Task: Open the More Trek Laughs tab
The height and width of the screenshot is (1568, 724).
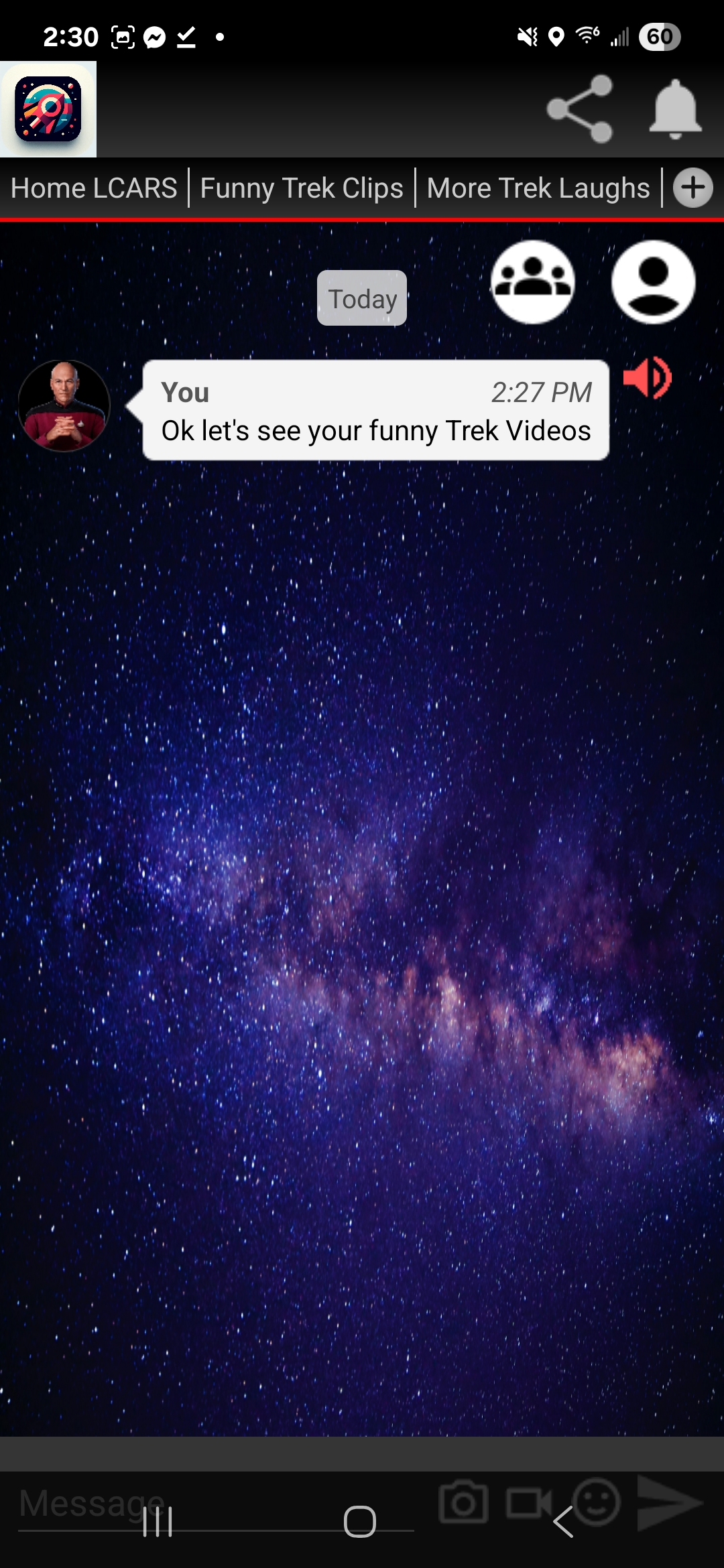Action: click(538, 188)
